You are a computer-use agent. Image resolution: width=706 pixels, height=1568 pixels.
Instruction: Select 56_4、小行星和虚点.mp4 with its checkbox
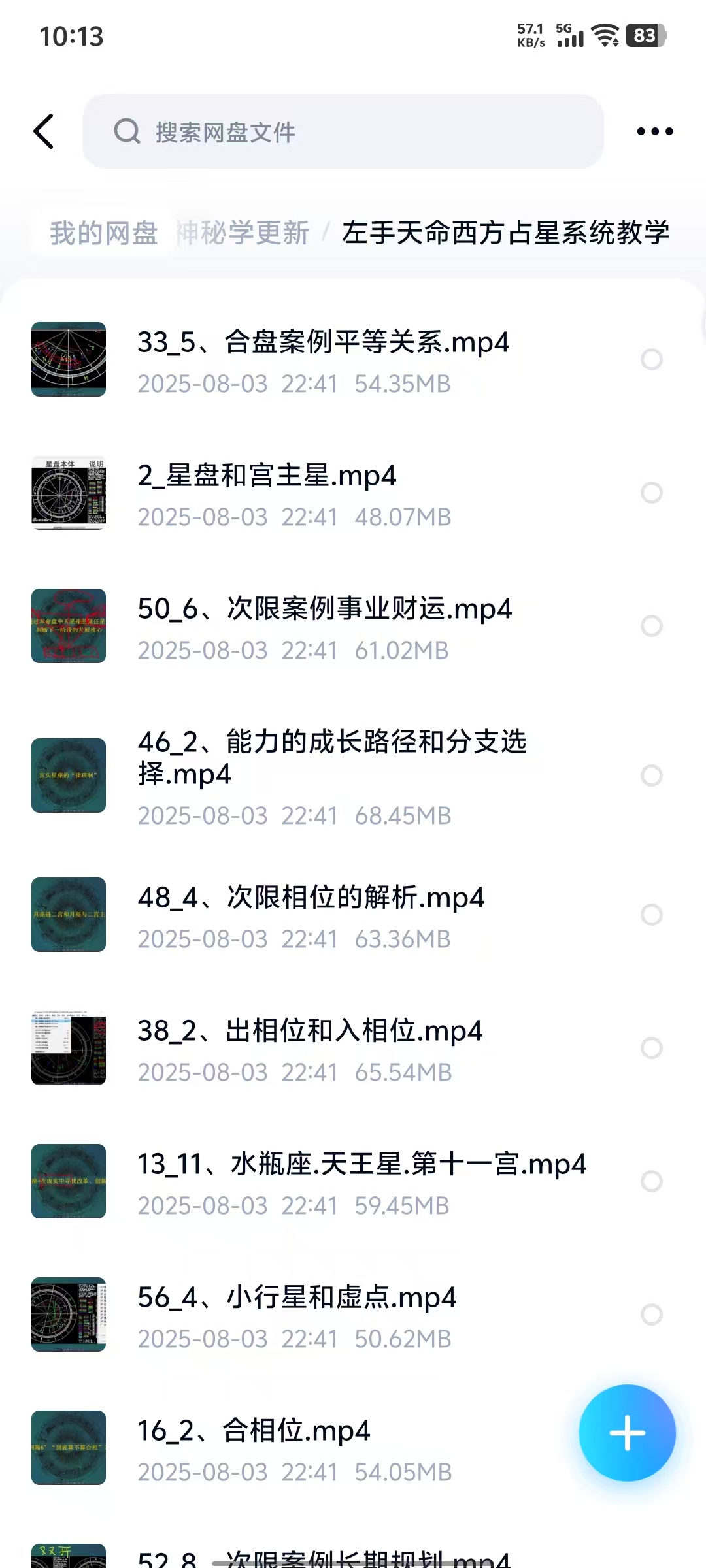click(x=651, y=1315)
